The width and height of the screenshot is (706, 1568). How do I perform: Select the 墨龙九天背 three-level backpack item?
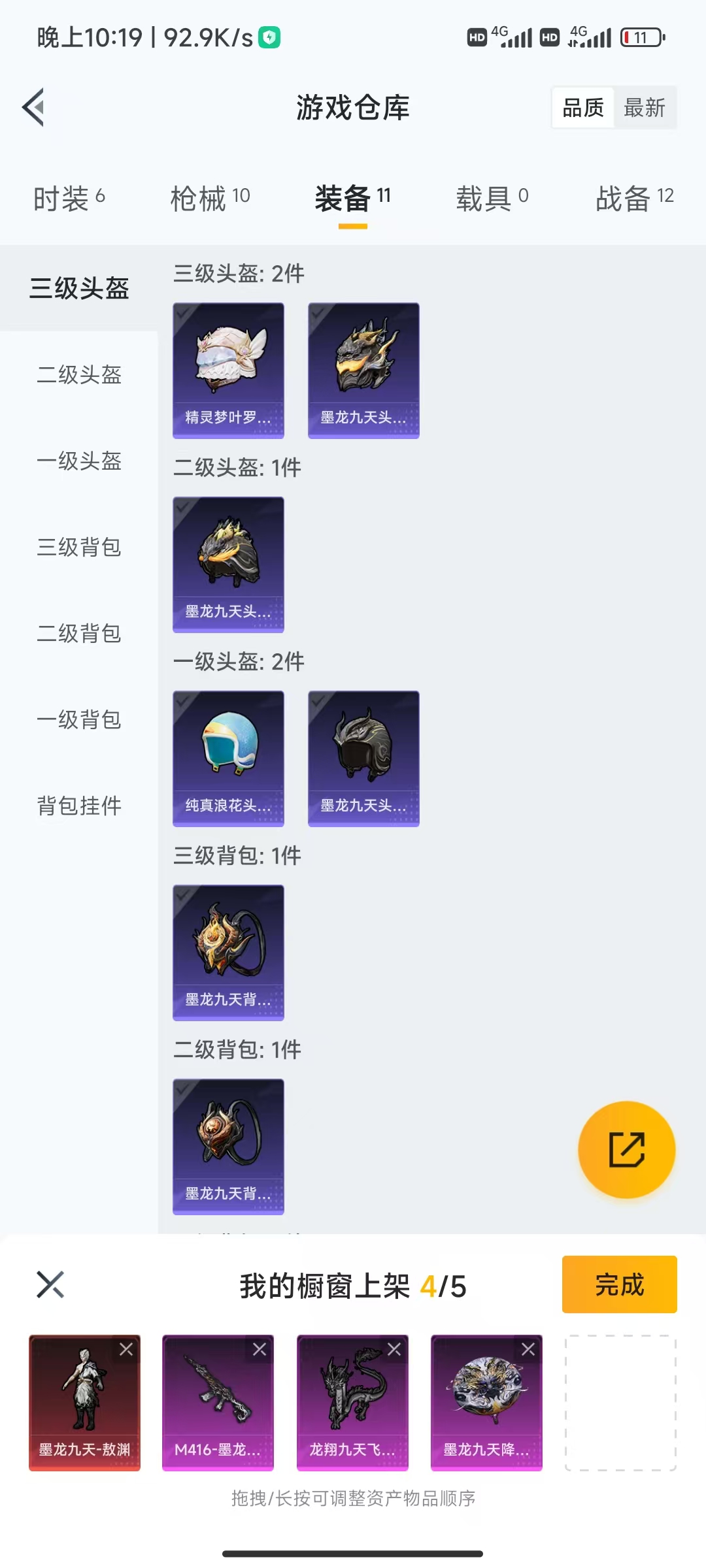click(228, 953)
